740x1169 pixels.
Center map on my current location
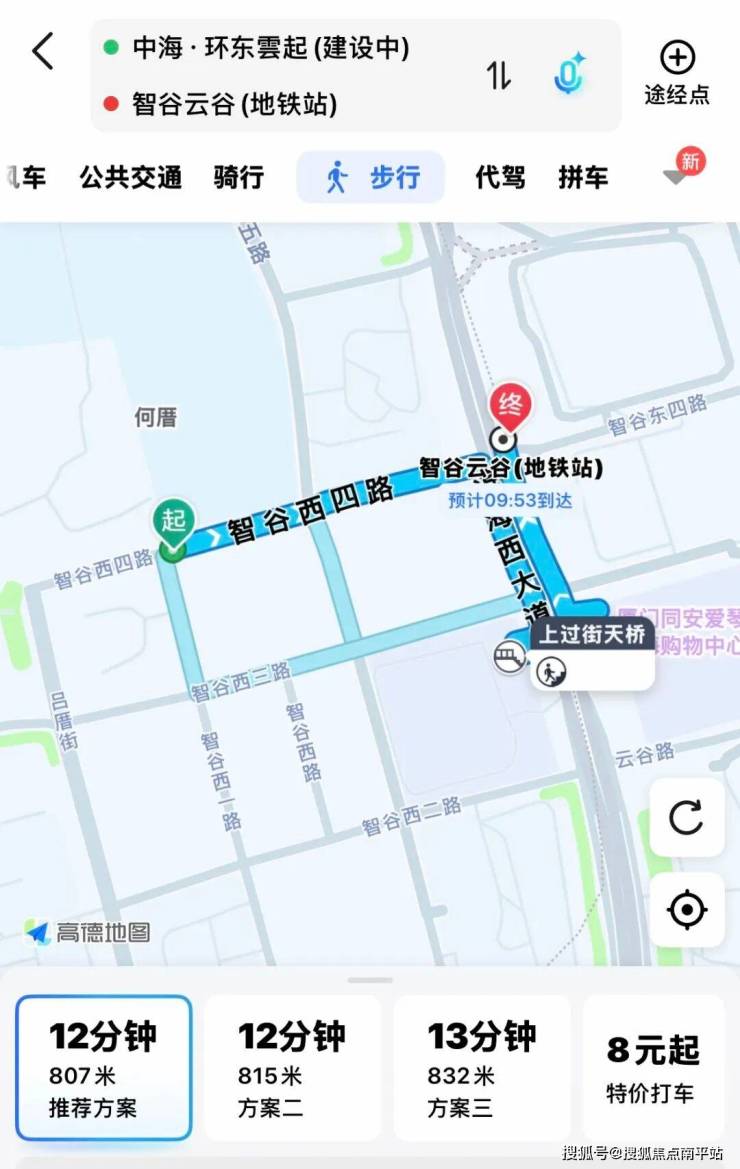click(x=686, y=910)
